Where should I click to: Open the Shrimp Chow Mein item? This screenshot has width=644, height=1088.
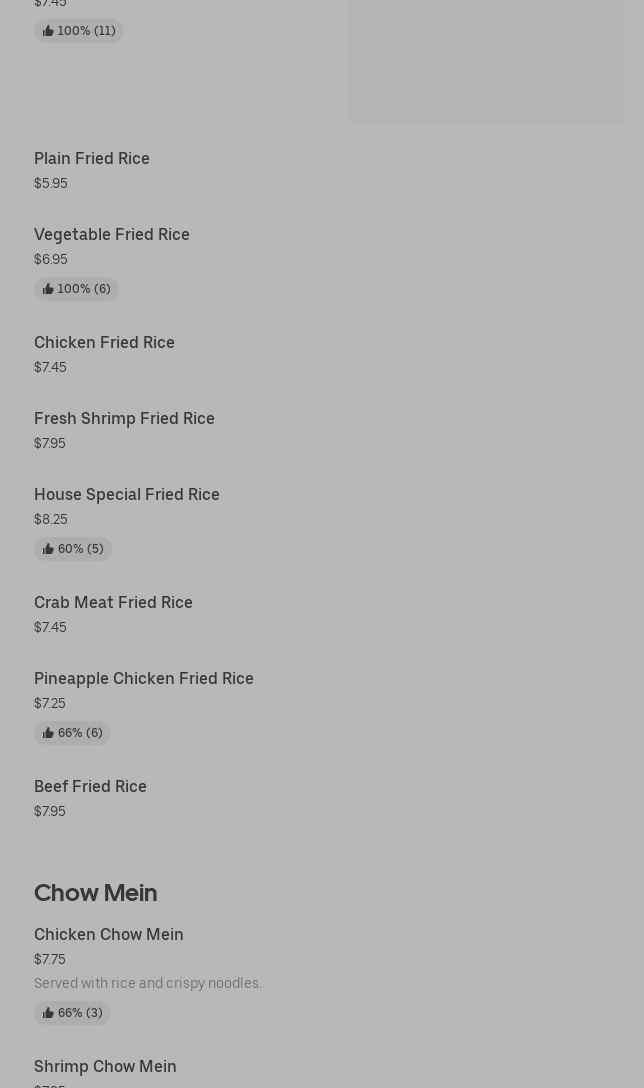[105, 1067]
